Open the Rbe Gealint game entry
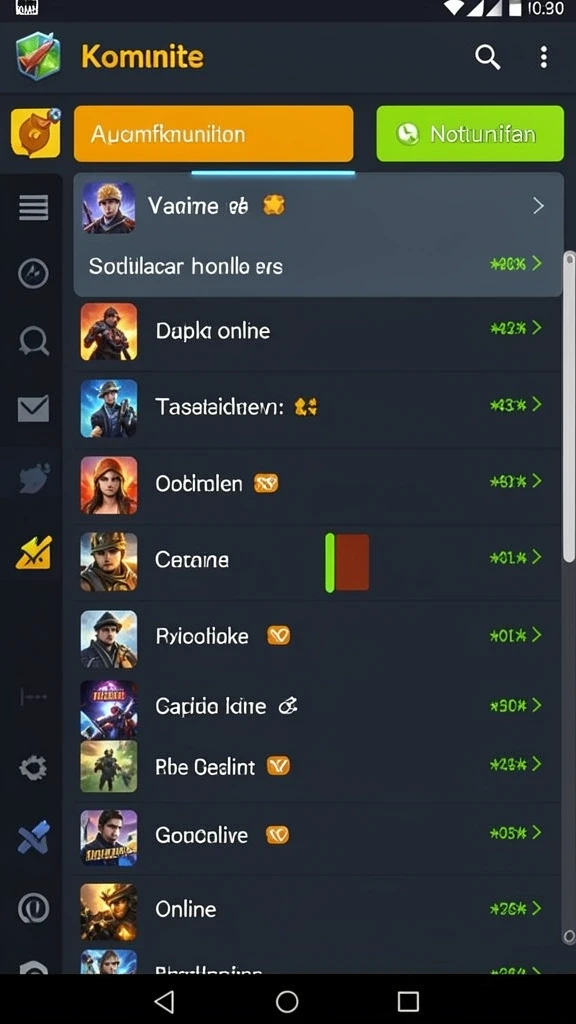 (318, 766)
